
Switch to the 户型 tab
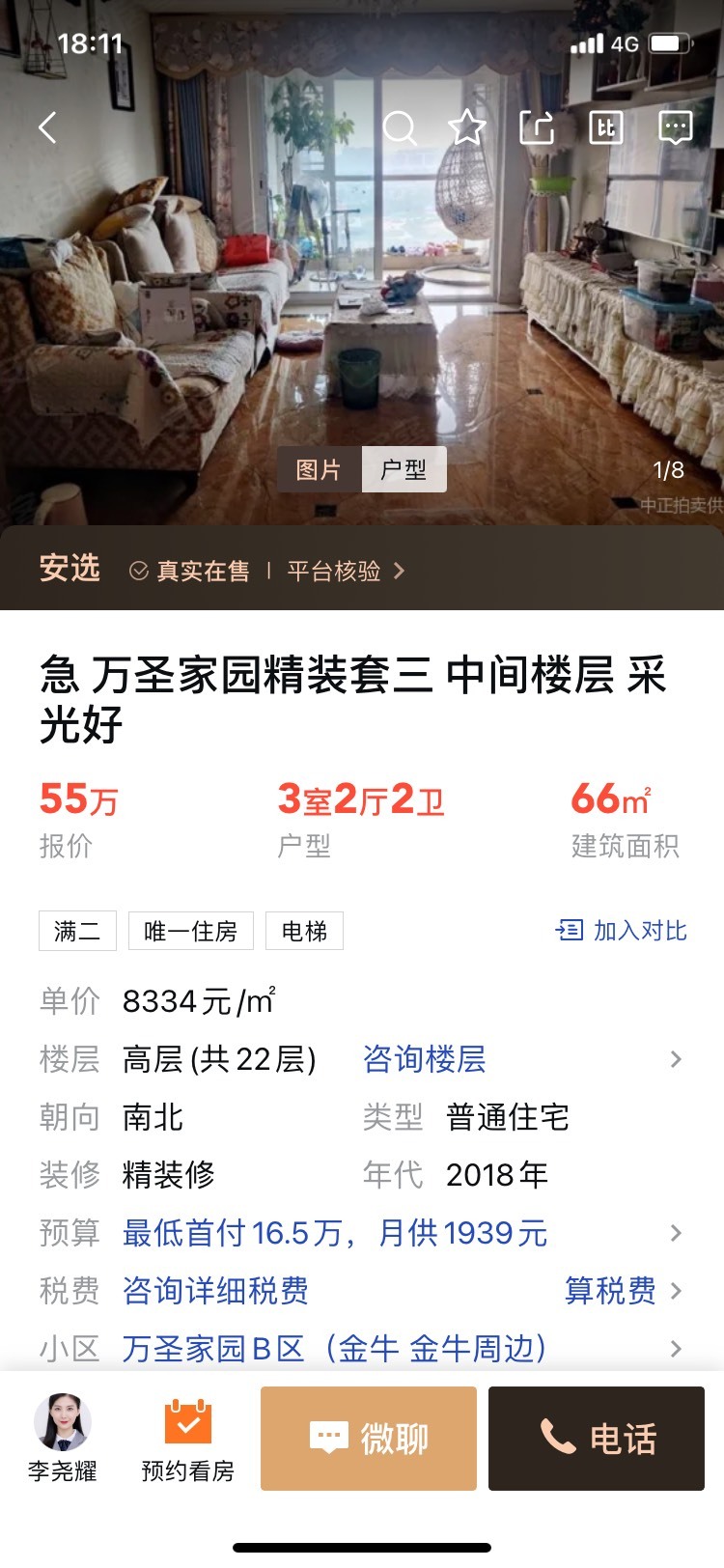point(404,470)
